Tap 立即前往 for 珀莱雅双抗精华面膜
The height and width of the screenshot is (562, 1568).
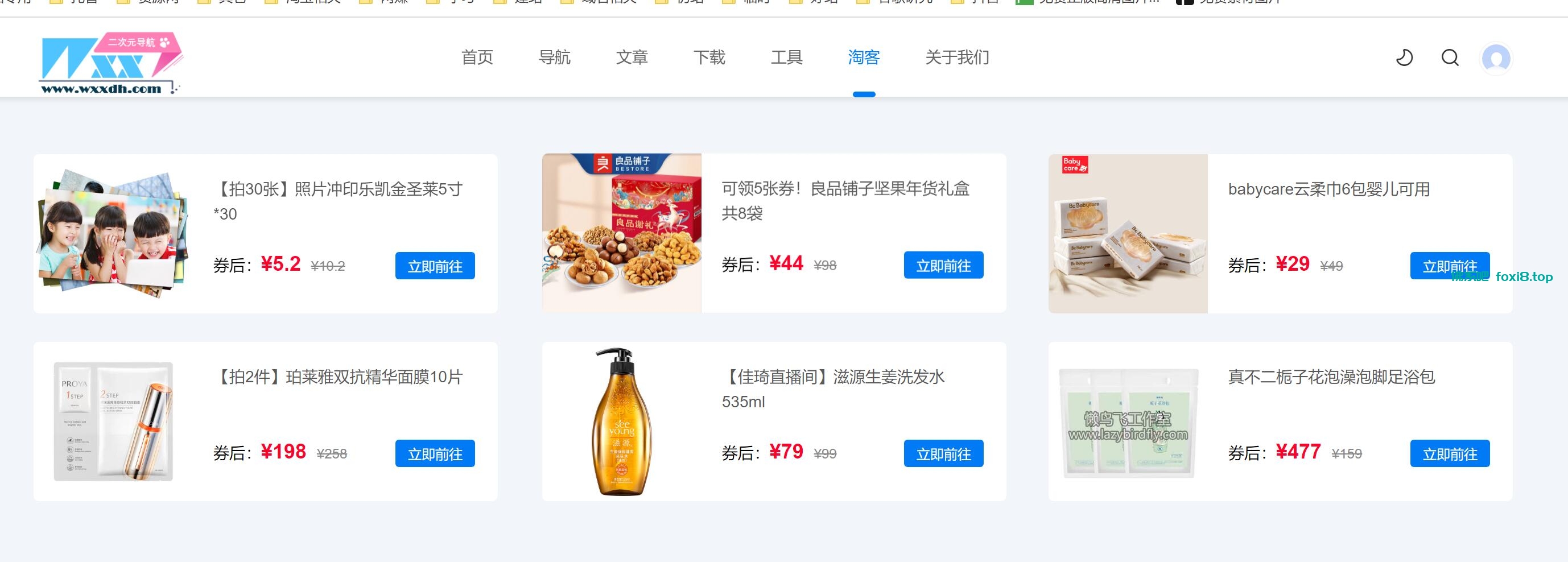click(x=435, y=453)
